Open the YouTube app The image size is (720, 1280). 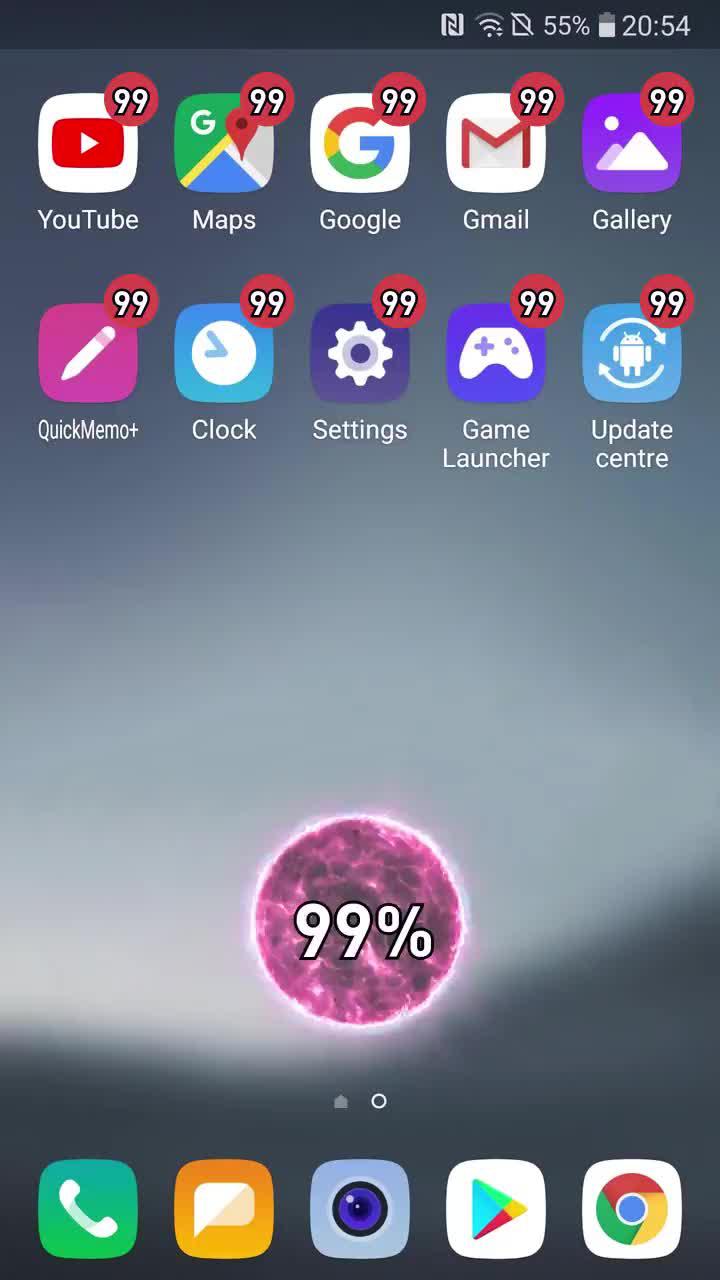click(x=88, y=143)
